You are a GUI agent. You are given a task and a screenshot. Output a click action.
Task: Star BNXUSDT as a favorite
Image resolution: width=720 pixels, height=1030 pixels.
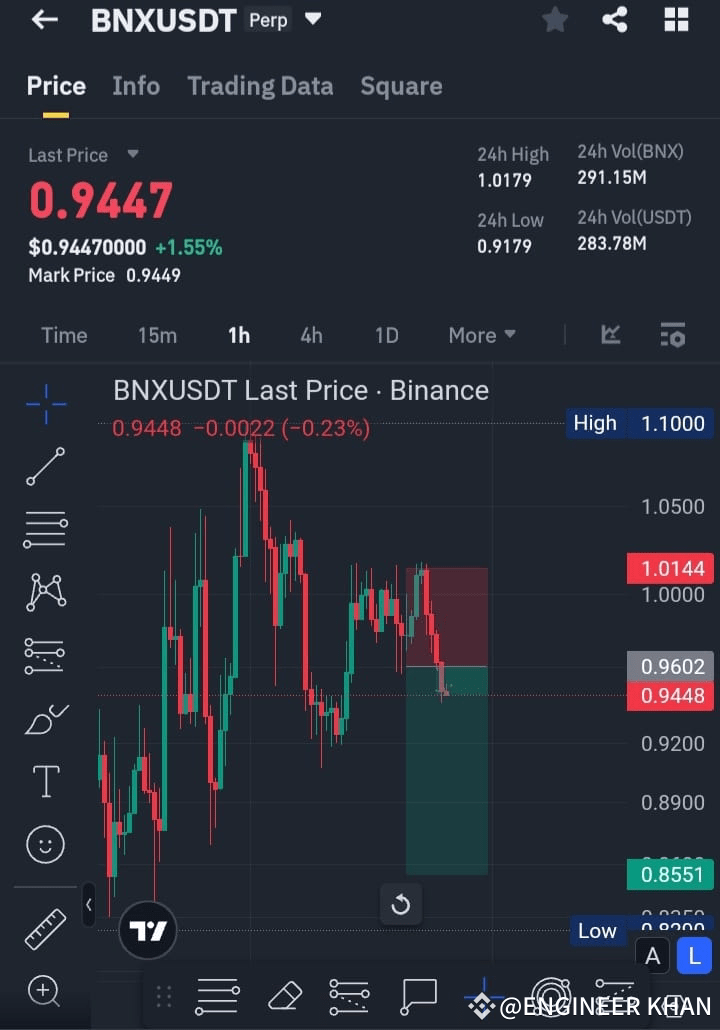coord(555,18)
